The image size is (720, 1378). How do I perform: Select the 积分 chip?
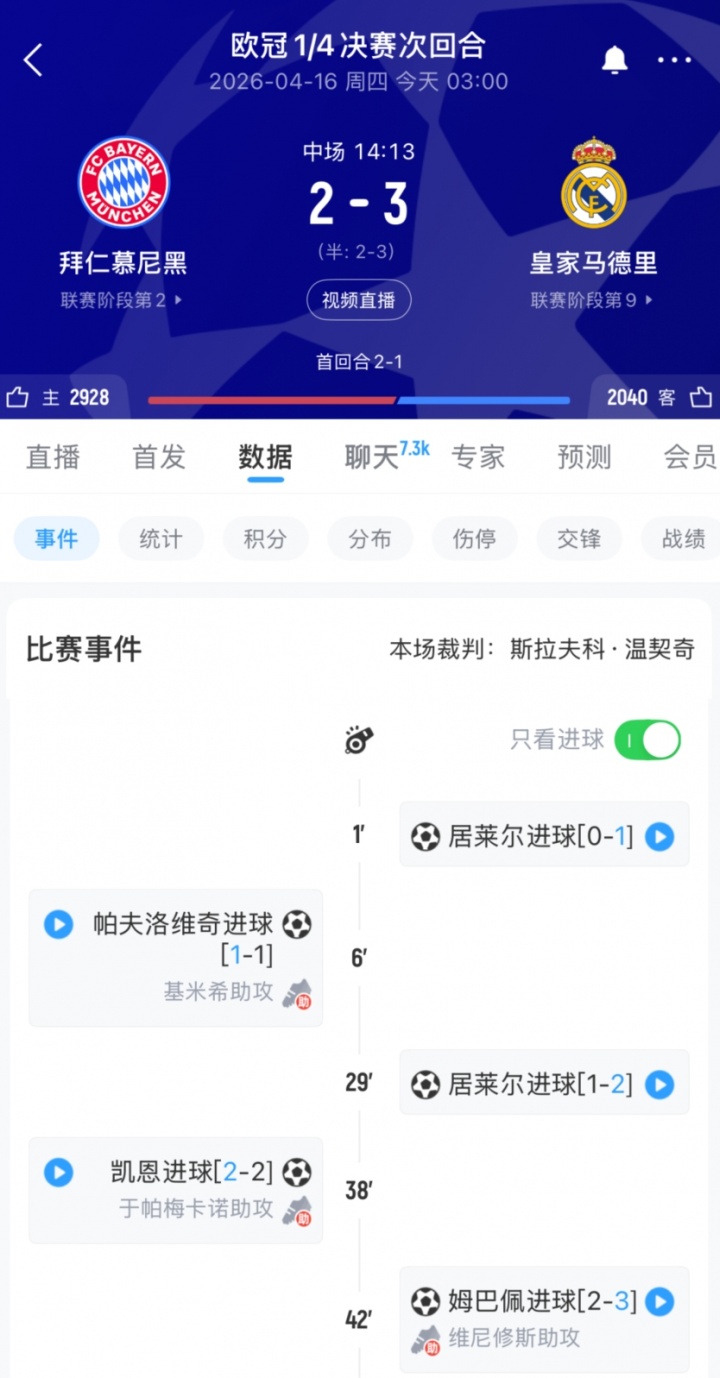265,539
